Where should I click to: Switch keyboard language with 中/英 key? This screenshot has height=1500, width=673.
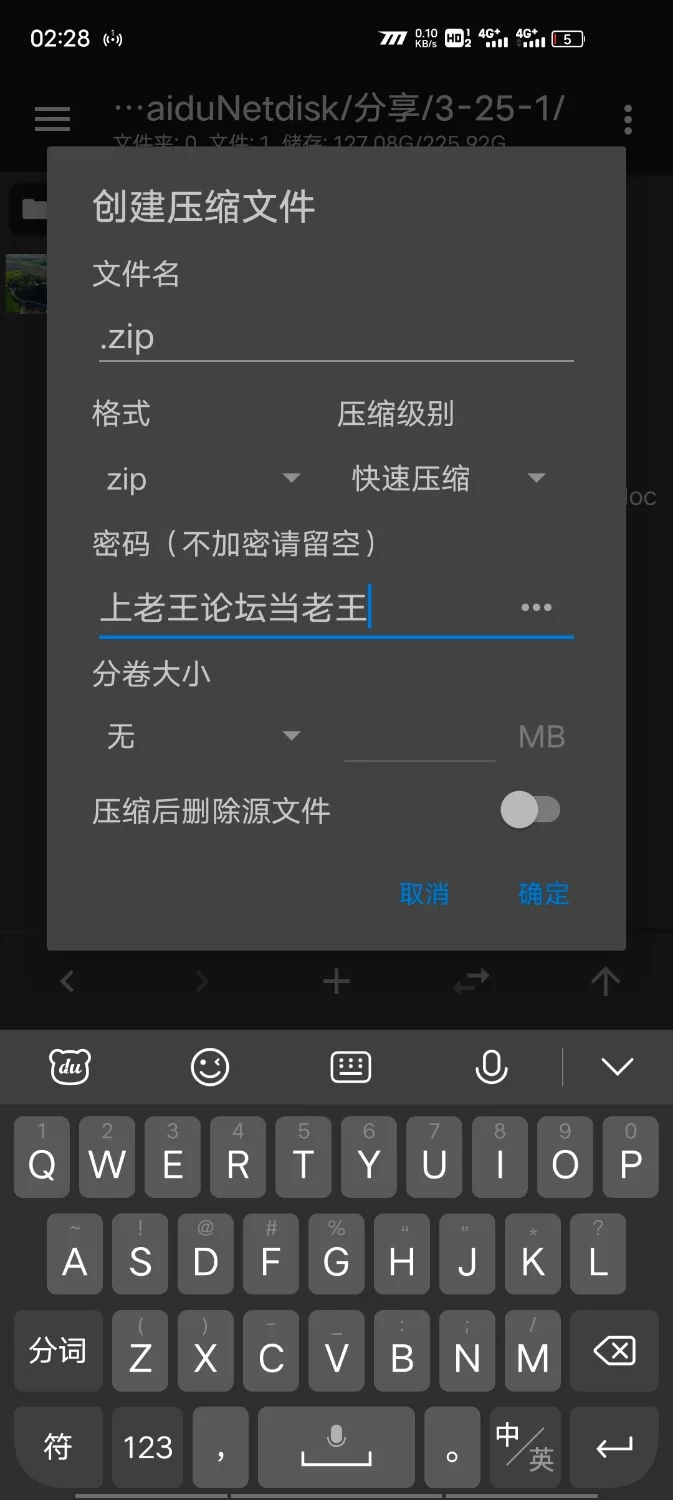tap(525, 1447)
